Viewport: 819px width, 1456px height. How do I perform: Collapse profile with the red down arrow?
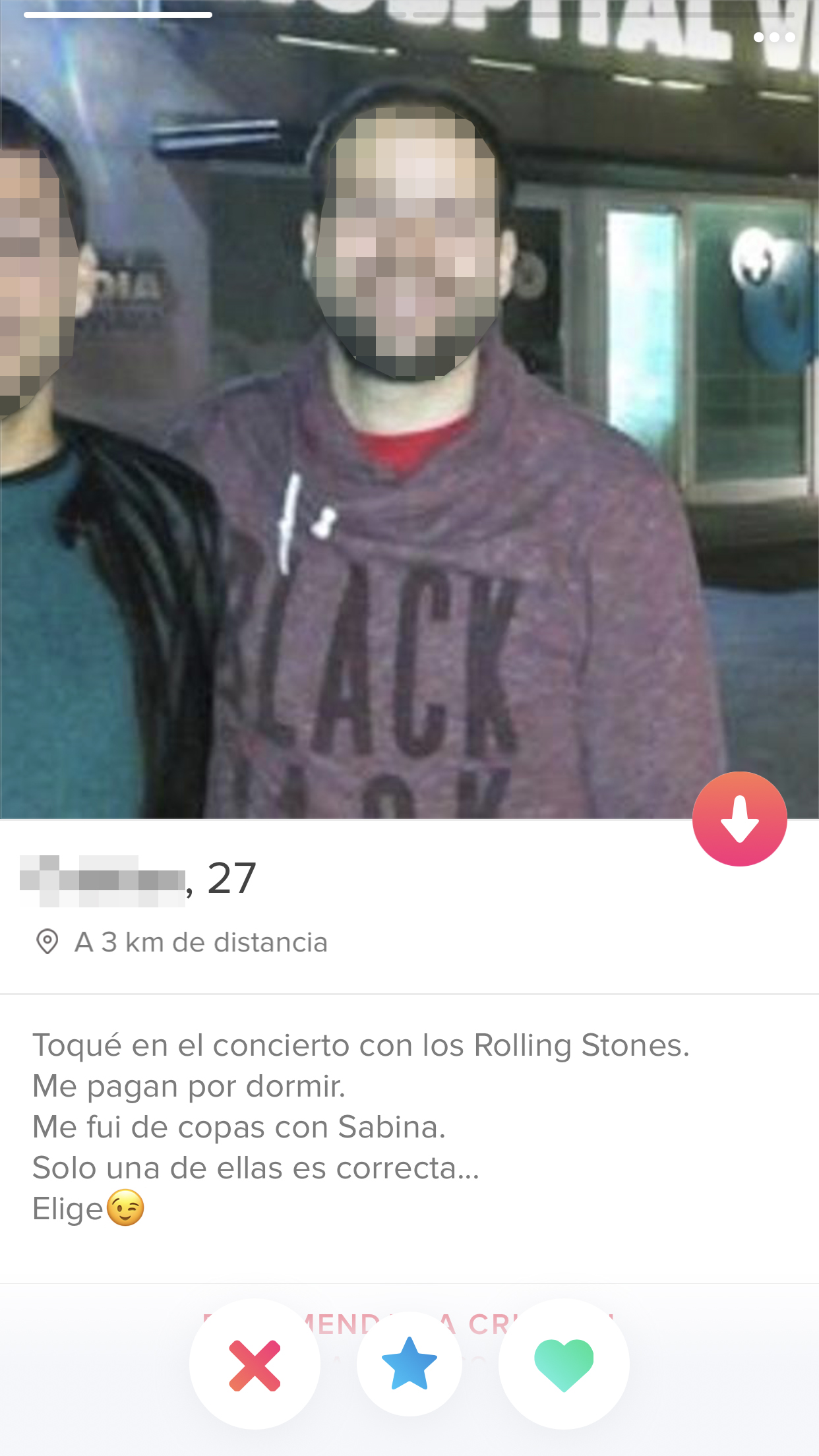point(739,818)
